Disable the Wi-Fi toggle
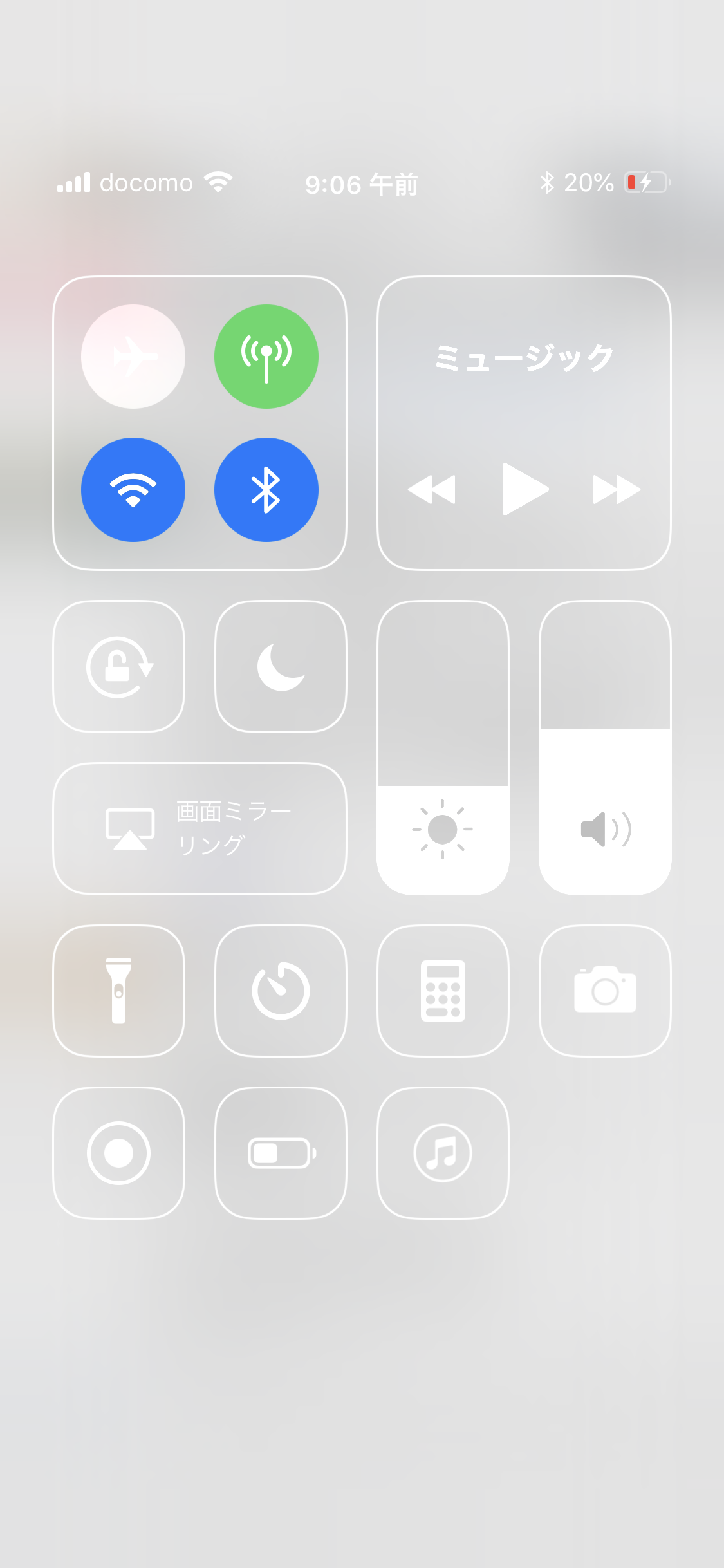The height and width of the screenshot is (1568, 724). [133, 490]
